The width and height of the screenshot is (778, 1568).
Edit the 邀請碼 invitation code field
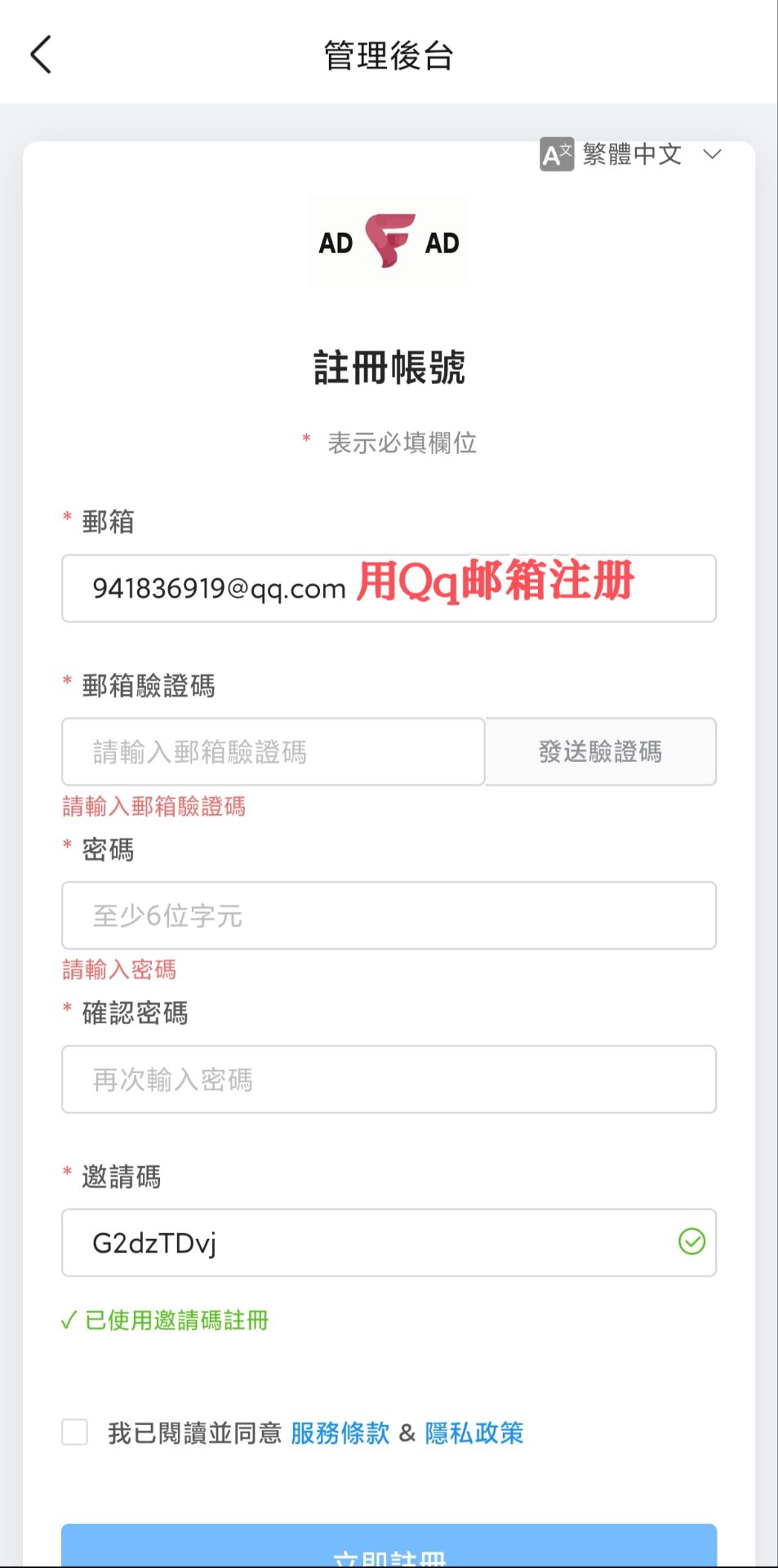coord(367,1242)
